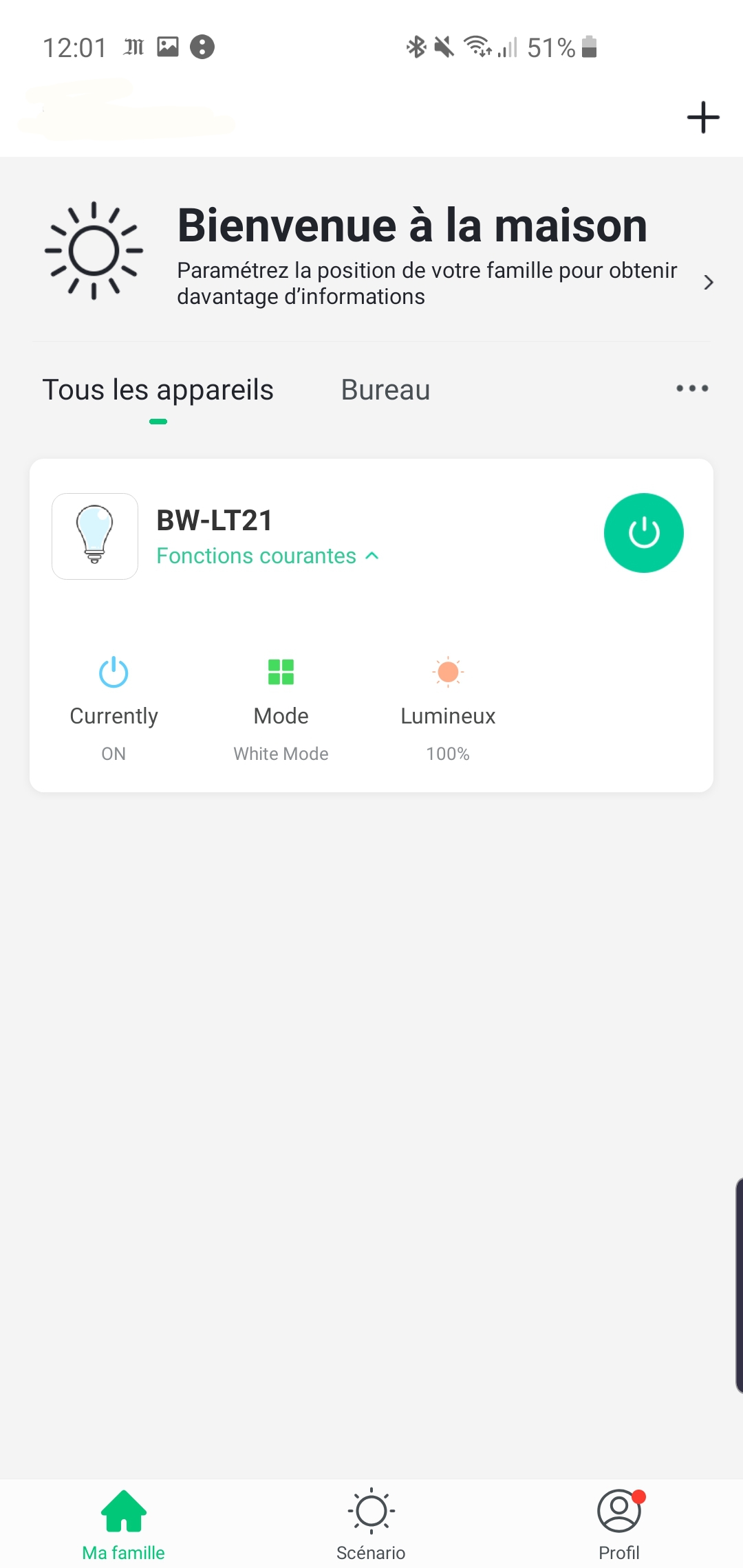Open the family location settings banner
743x1568 pixels.
coord(371,253)
